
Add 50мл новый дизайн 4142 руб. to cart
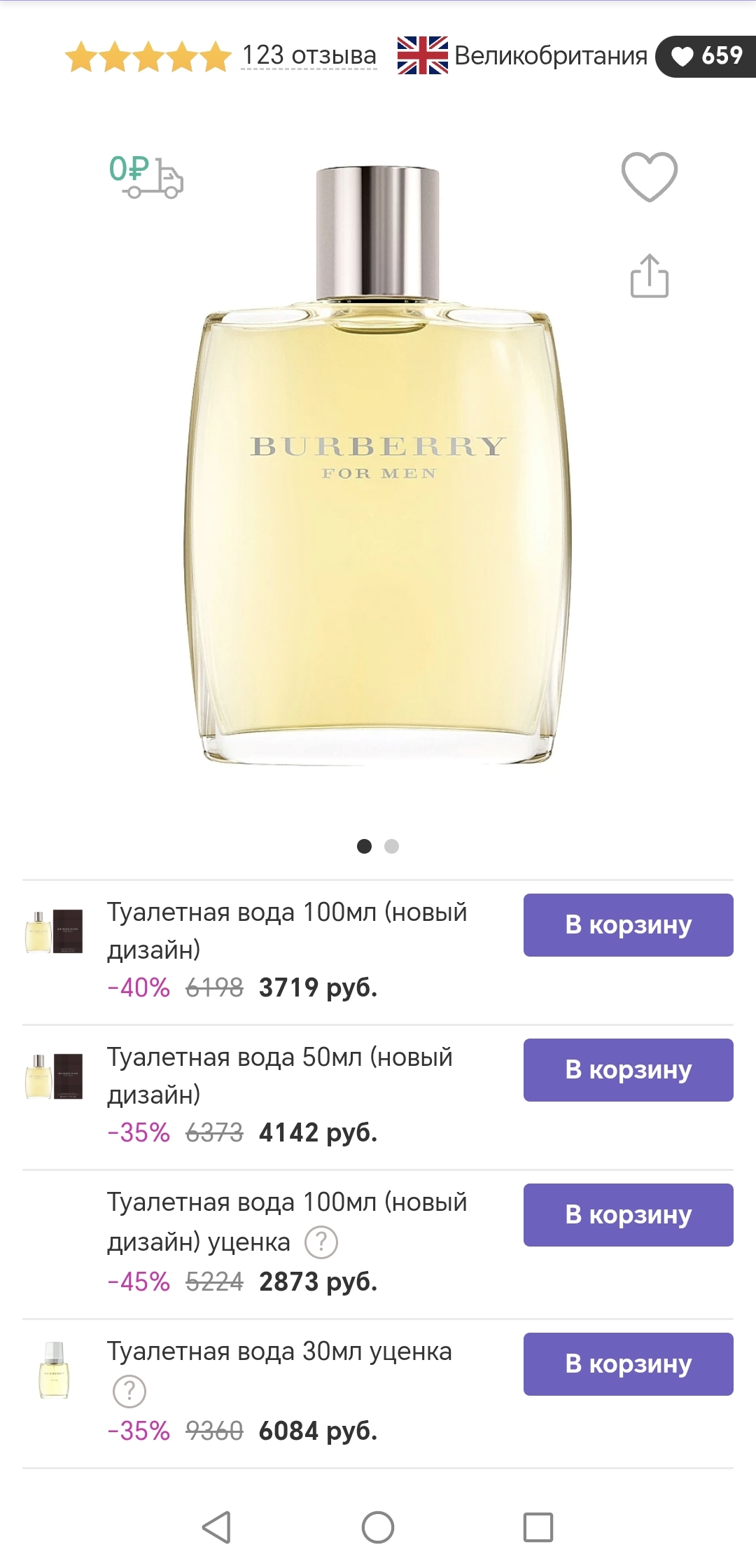pyautogui.click(x=628, y=1069)
